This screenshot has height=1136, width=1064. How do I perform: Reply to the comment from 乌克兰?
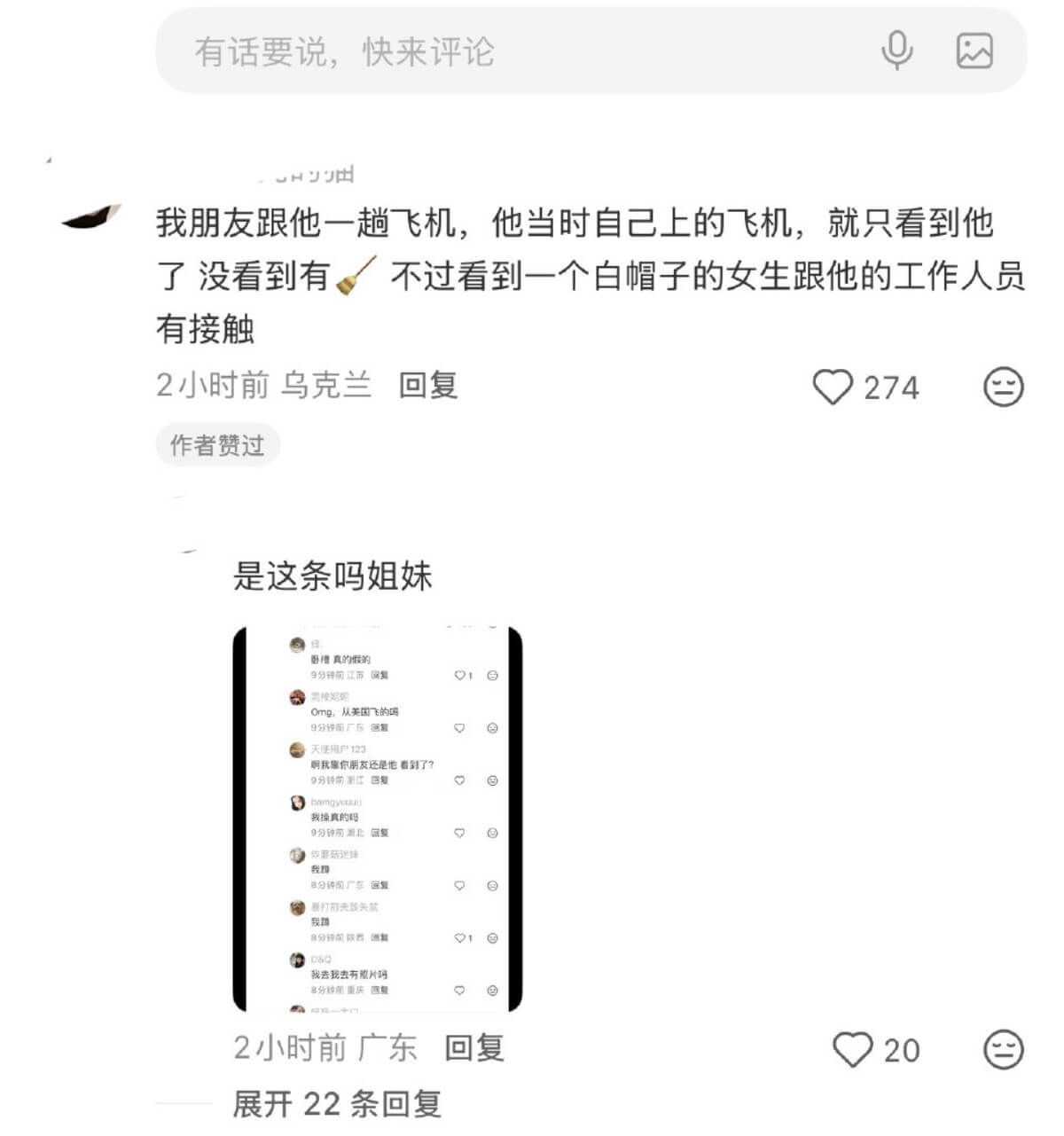click(427, 386)
